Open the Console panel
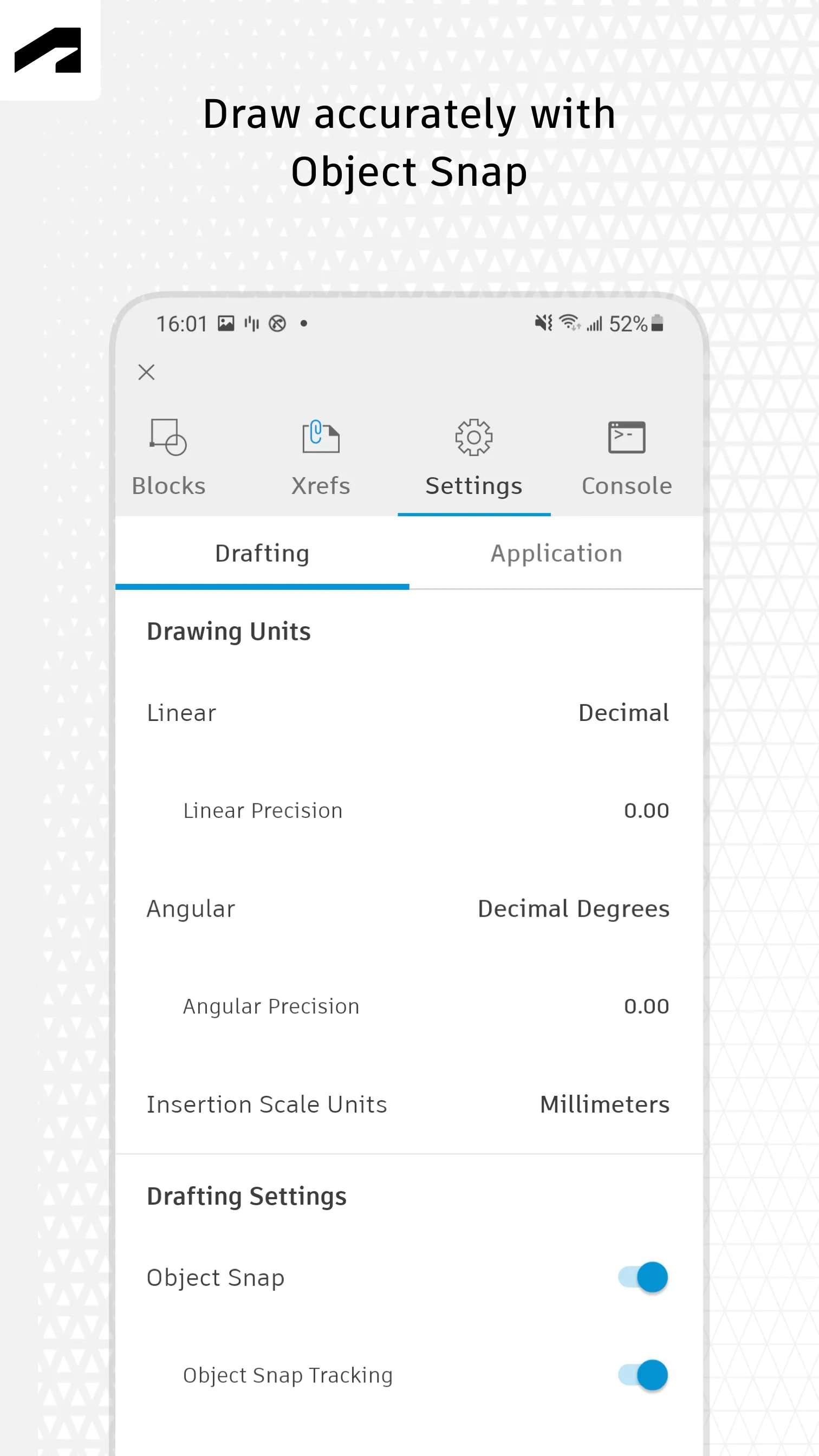Screen dimensions: 819x1456 (626, 458)
